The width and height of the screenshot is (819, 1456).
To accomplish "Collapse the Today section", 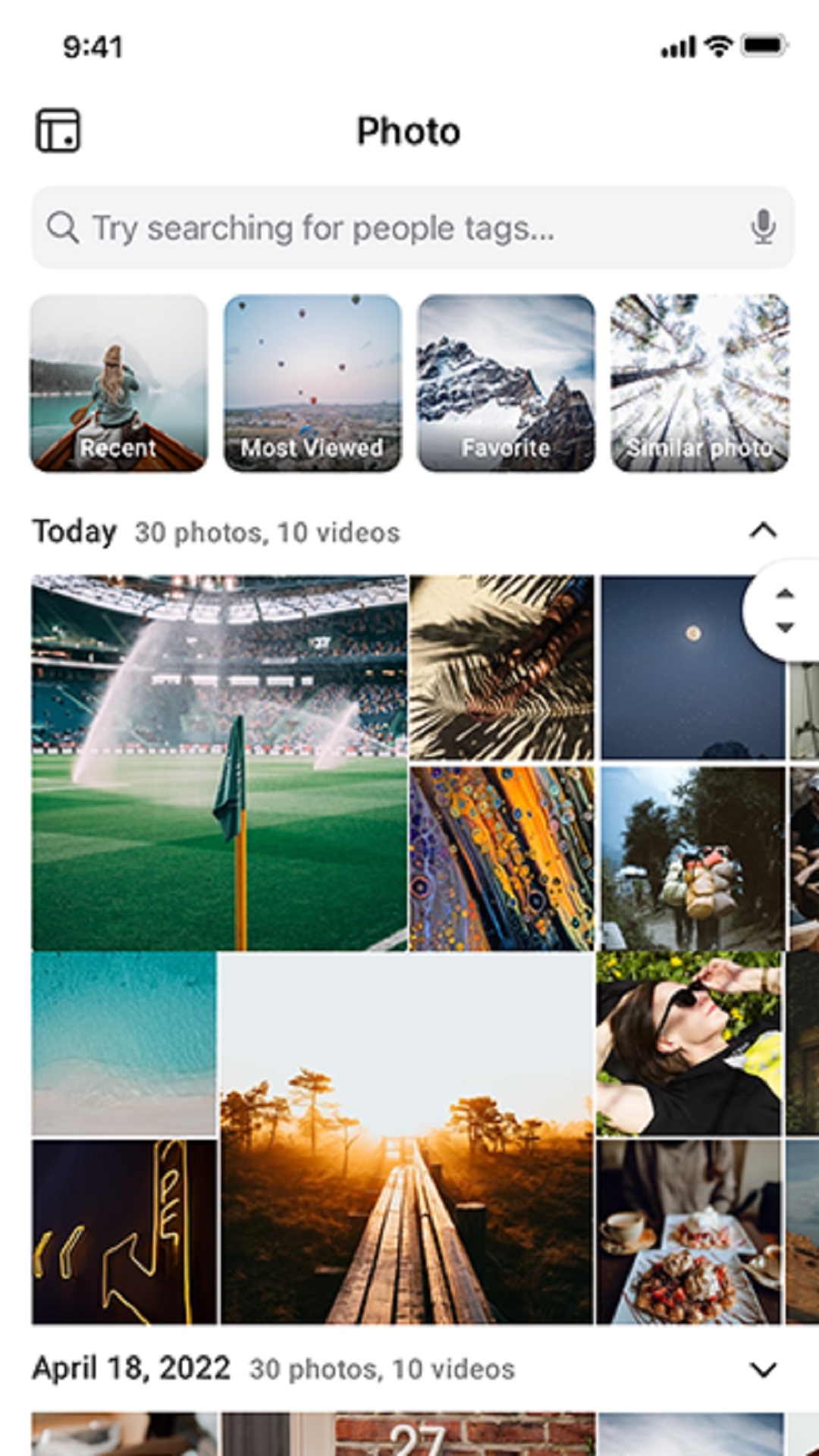I will pyautogui.click(x=763, y=531).
